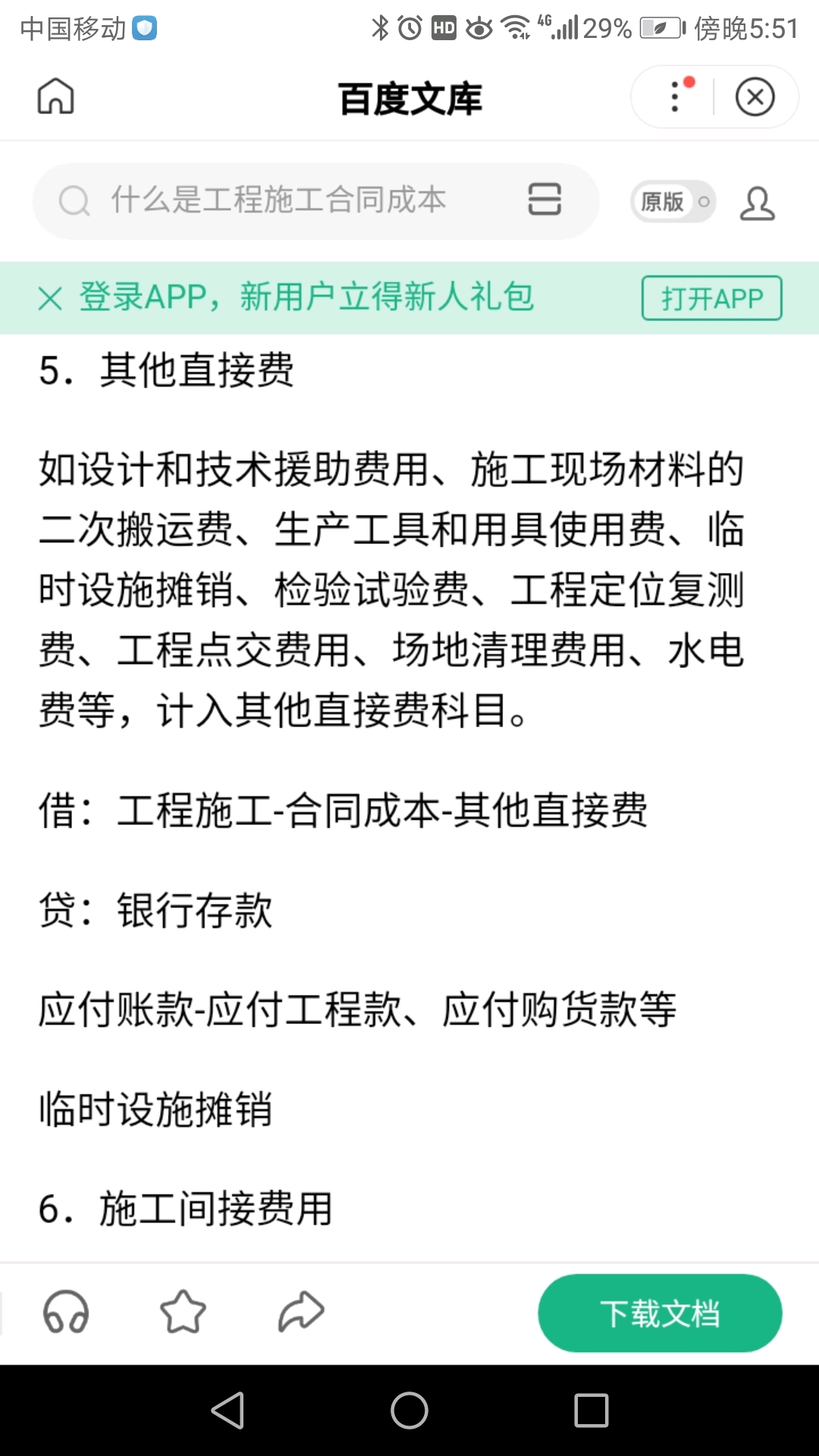Image resolution: width=819 pixels, height=1456 pixels.
Task: Open the three-dot more options menu
Action: [676, 96]
